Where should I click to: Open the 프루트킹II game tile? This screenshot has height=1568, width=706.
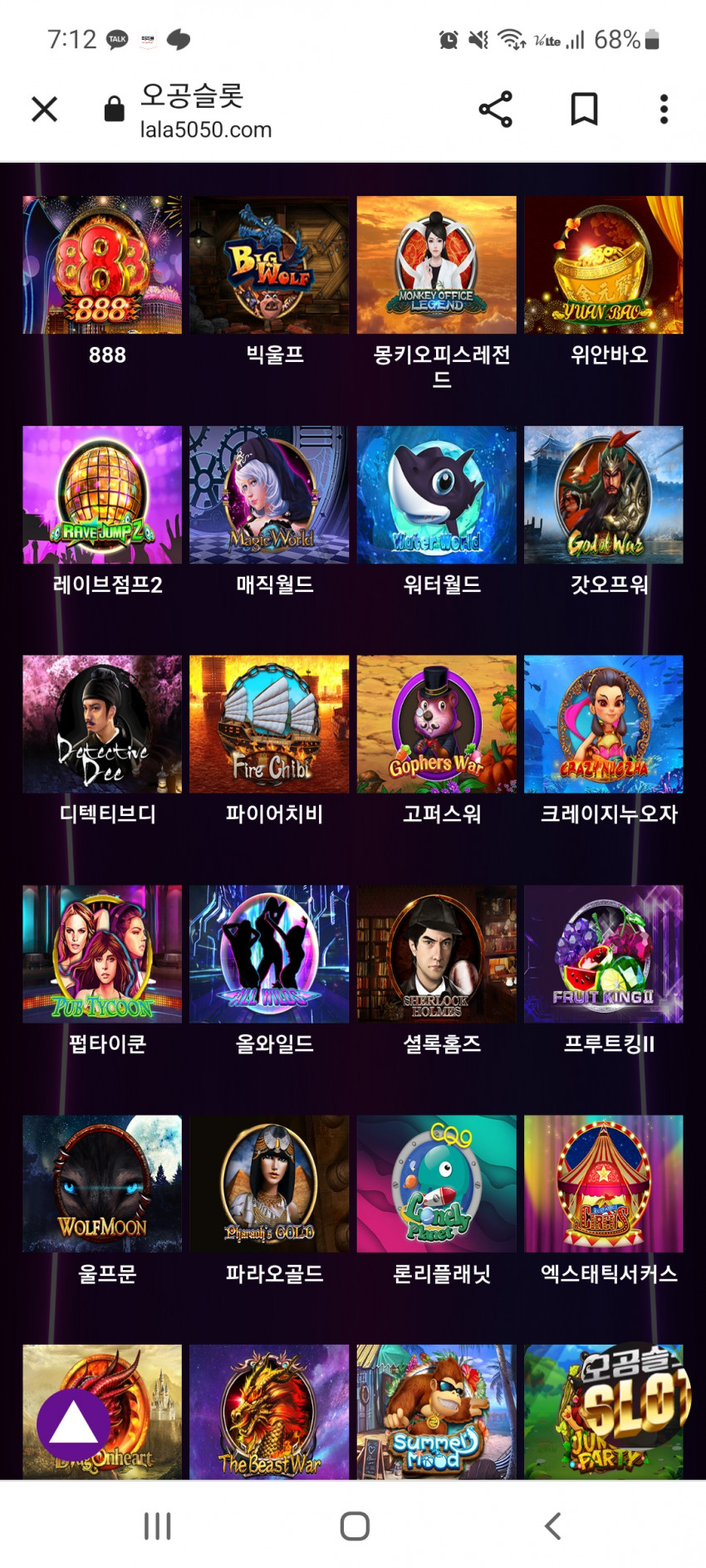point(604,954)
